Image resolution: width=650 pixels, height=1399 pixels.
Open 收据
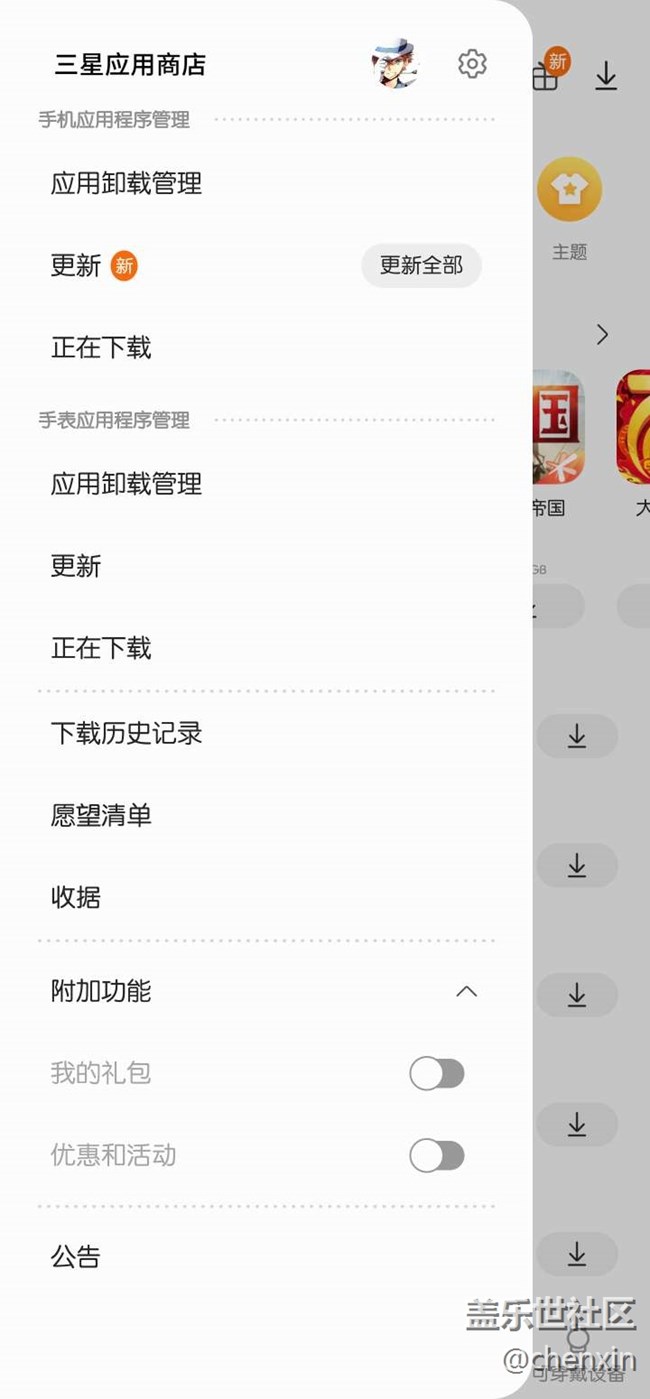pos(76,897)
